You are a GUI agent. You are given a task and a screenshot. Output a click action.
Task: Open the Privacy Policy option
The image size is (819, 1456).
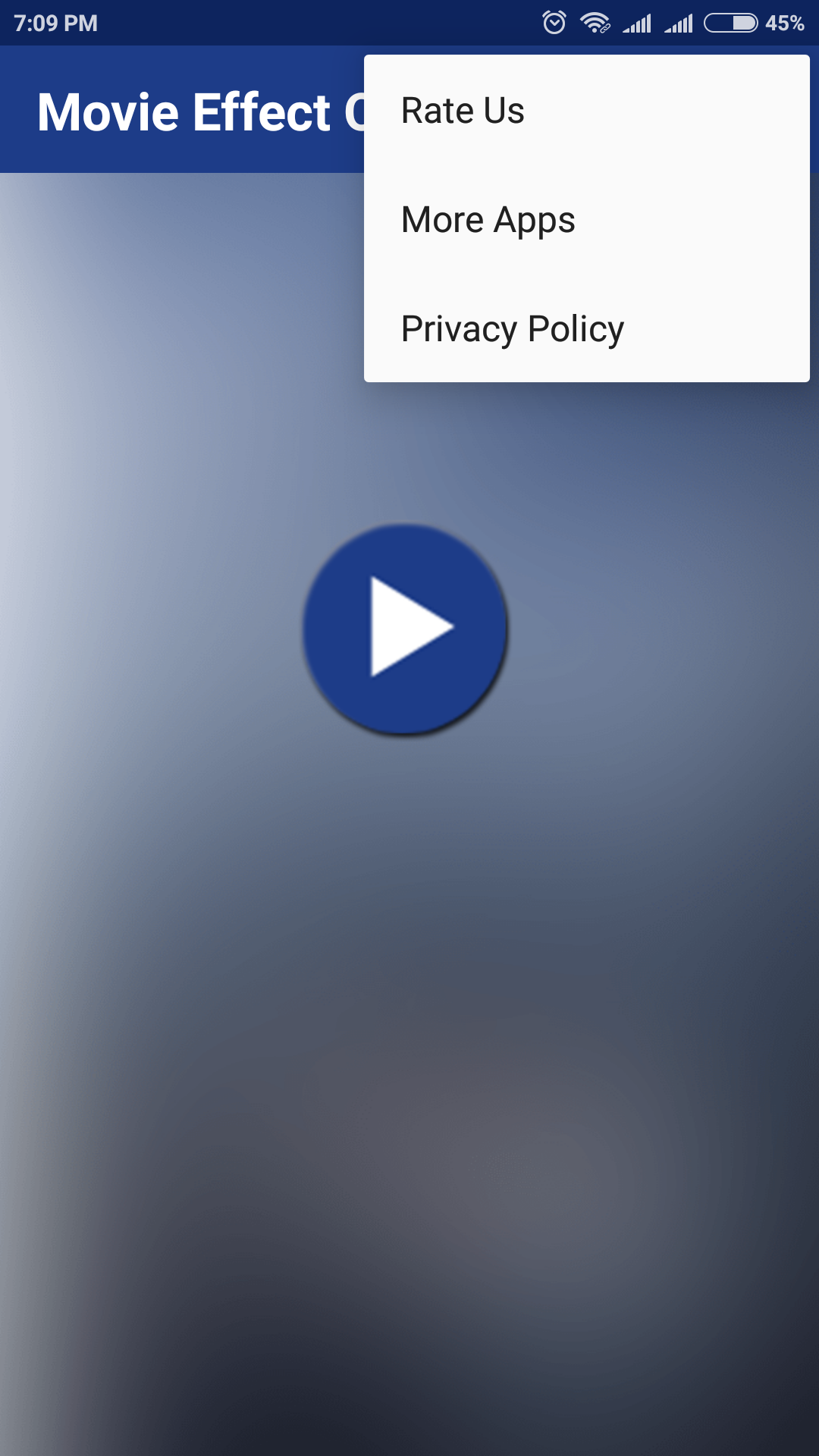(x=587, y=329)
